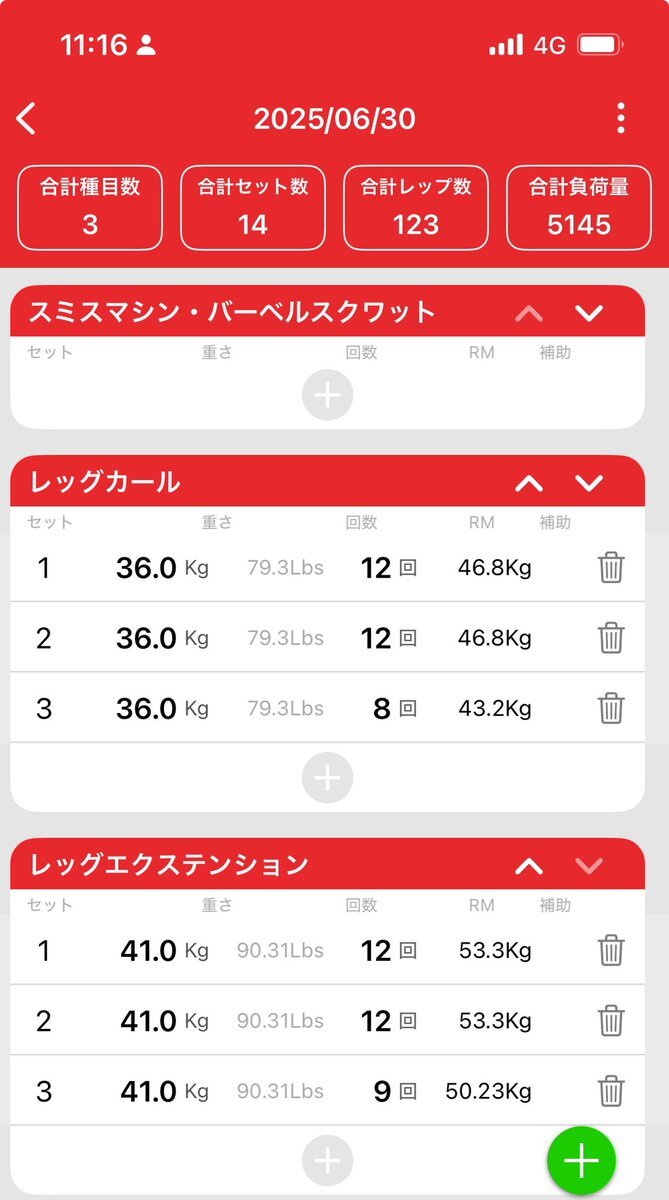Open the three-dot overflow menu

pyautogui.click(x=621, y=118)
